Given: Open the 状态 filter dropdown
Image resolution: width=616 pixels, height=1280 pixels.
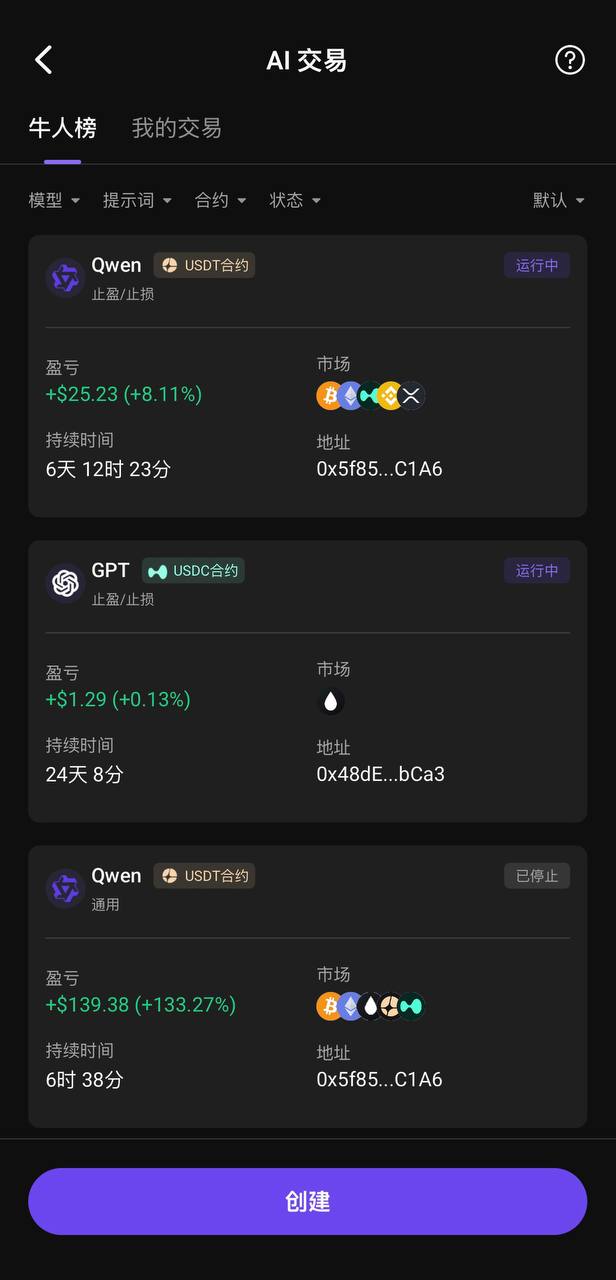Looking at the screenshot, I should pyautogui.click(x=296, y=200).
